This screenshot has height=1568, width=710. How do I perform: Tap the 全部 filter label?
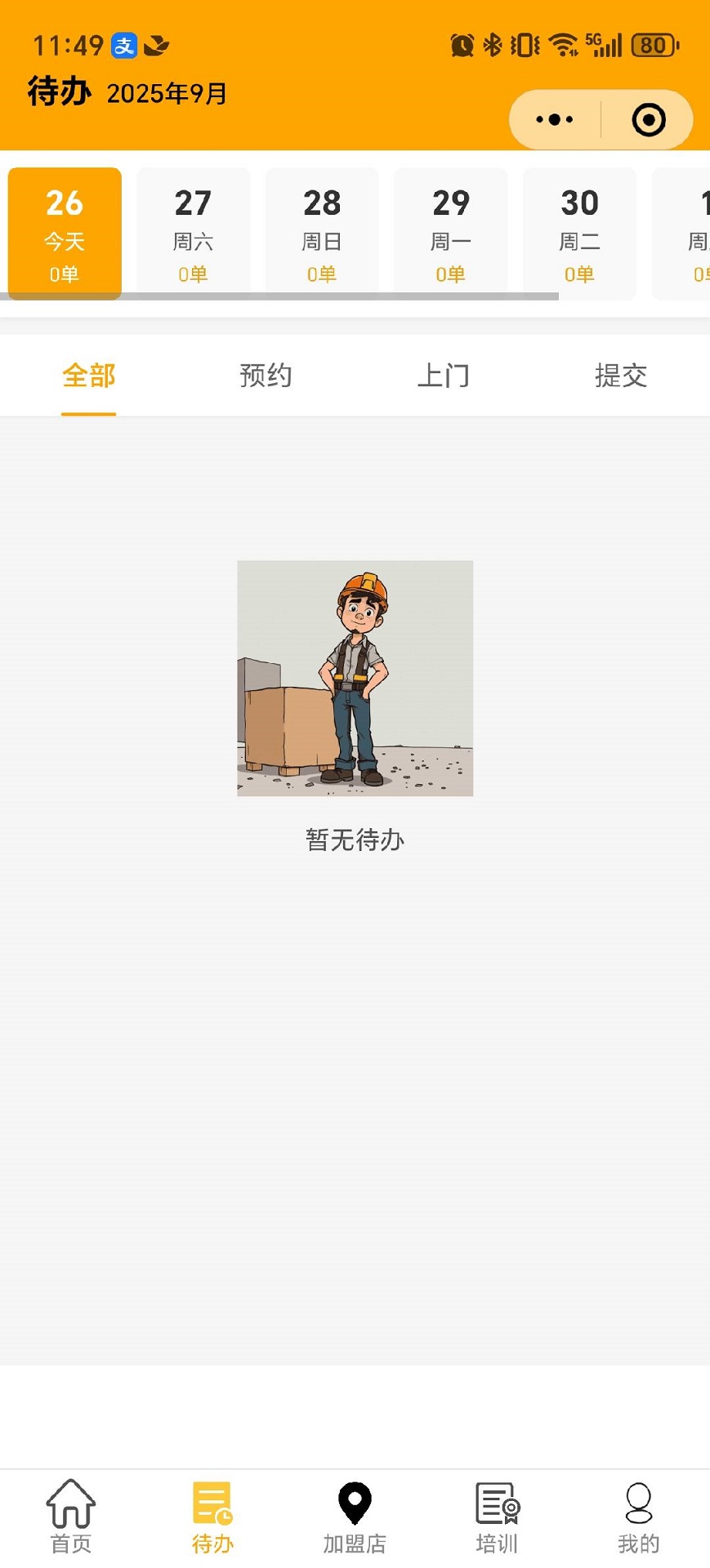click(x=88, y=376)
